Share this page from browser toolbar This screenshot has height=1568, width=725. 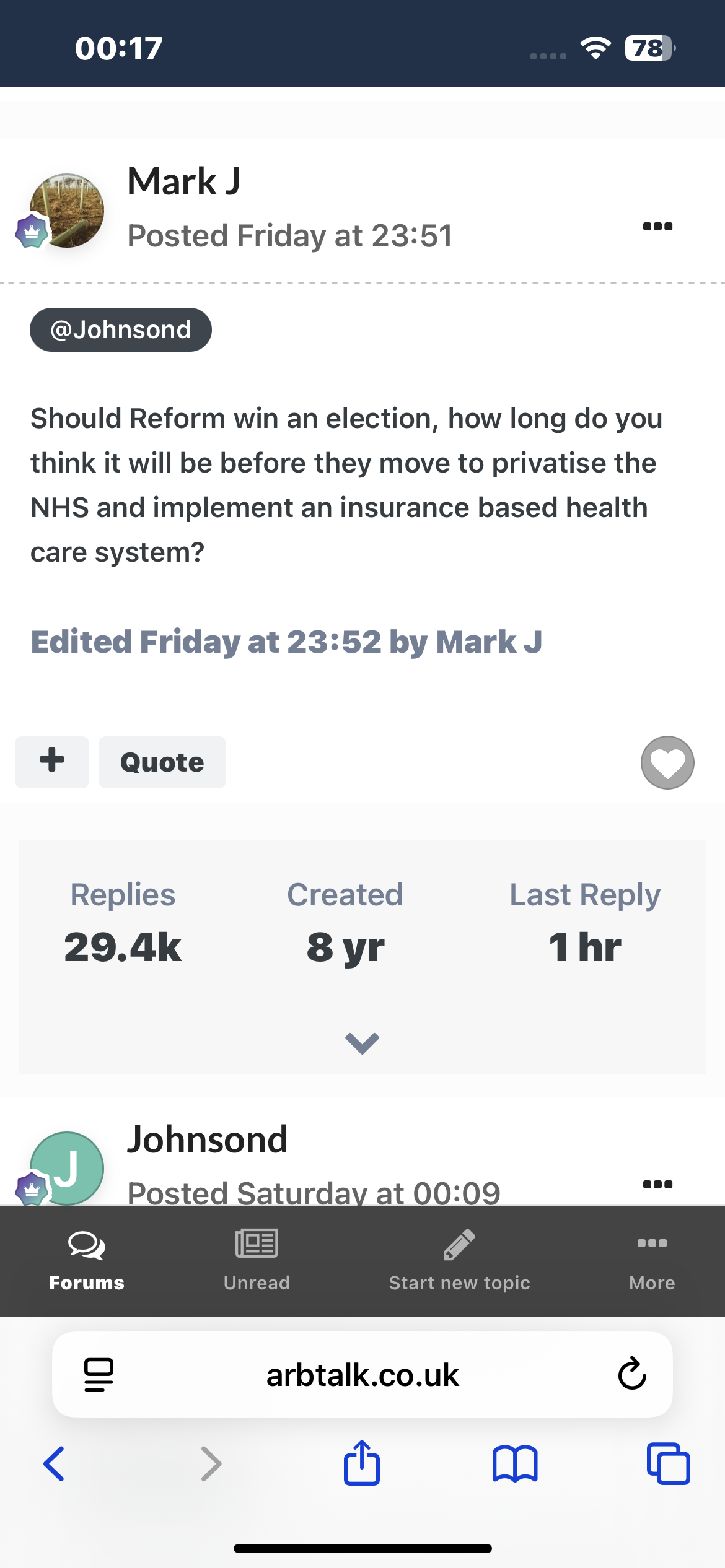pyautogui.click(x=362, y=1463)
